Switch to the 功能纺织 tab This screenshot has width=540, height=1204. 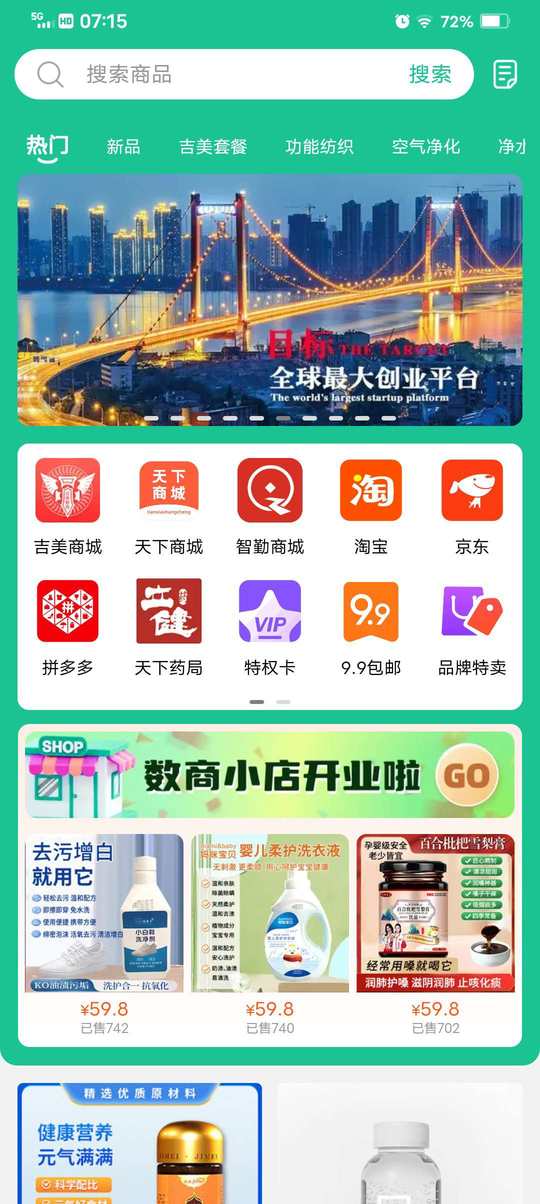point(319,146)
